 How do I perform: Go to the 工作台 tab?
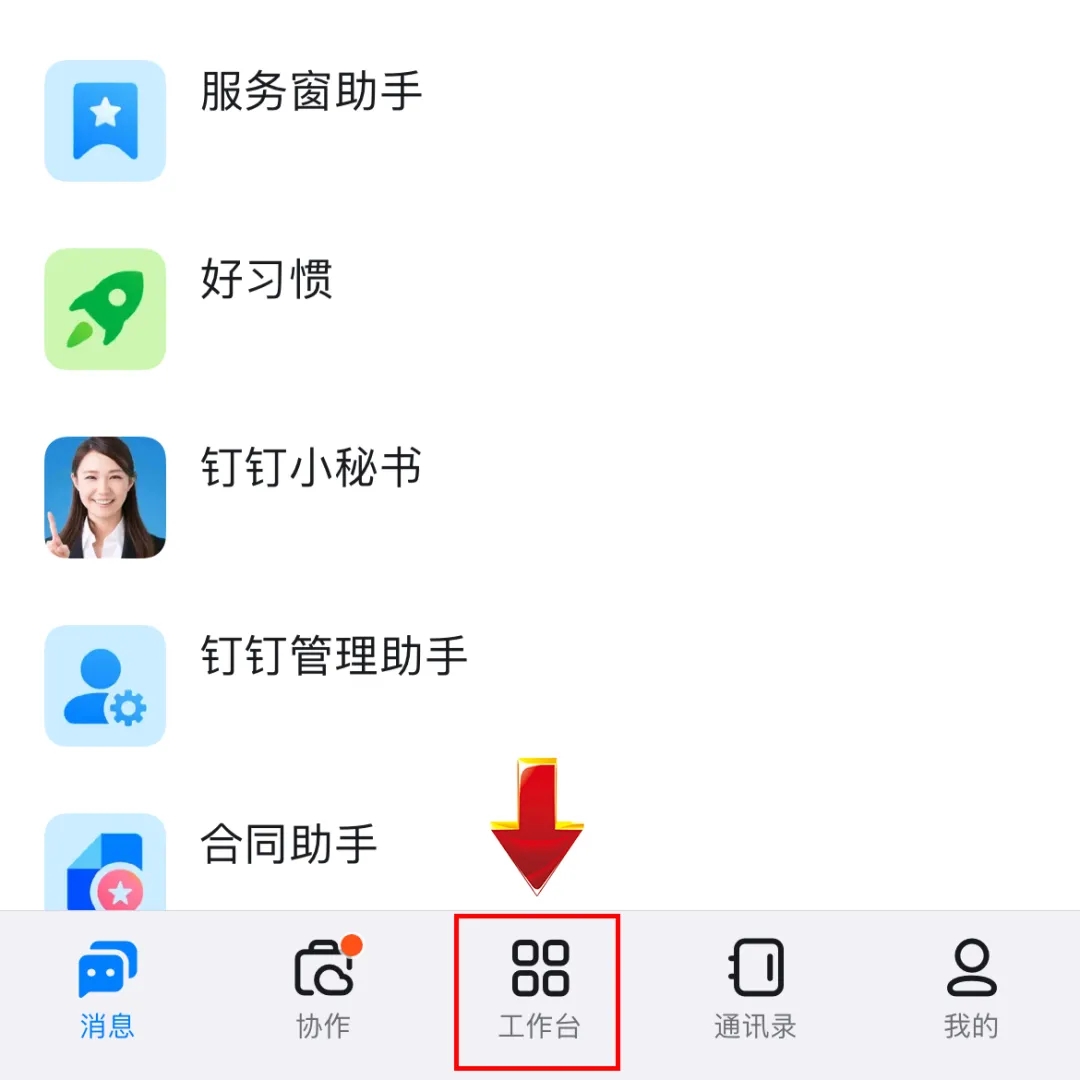[x=539, y=991]
